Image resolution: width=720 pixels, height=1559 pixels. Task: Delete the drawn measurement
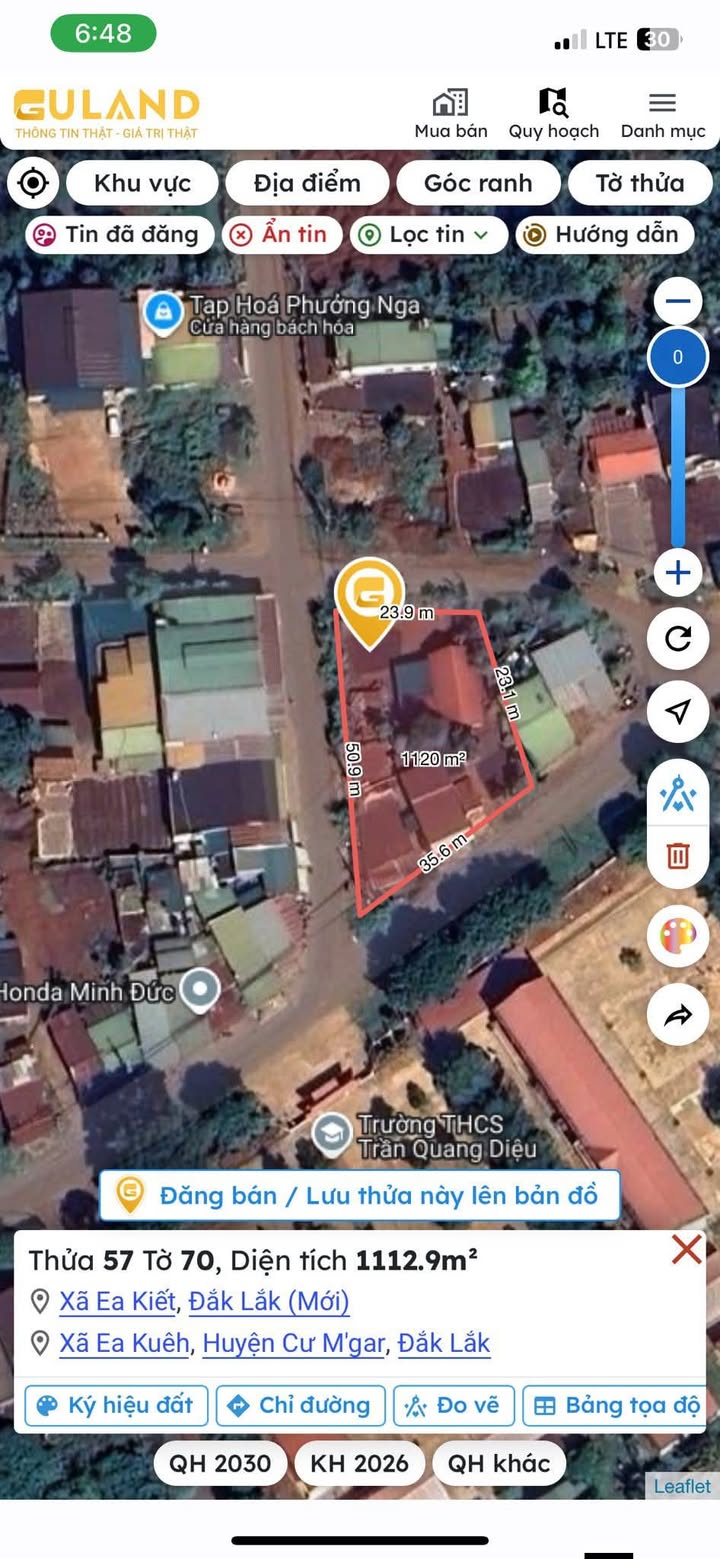tap(678, 855)
